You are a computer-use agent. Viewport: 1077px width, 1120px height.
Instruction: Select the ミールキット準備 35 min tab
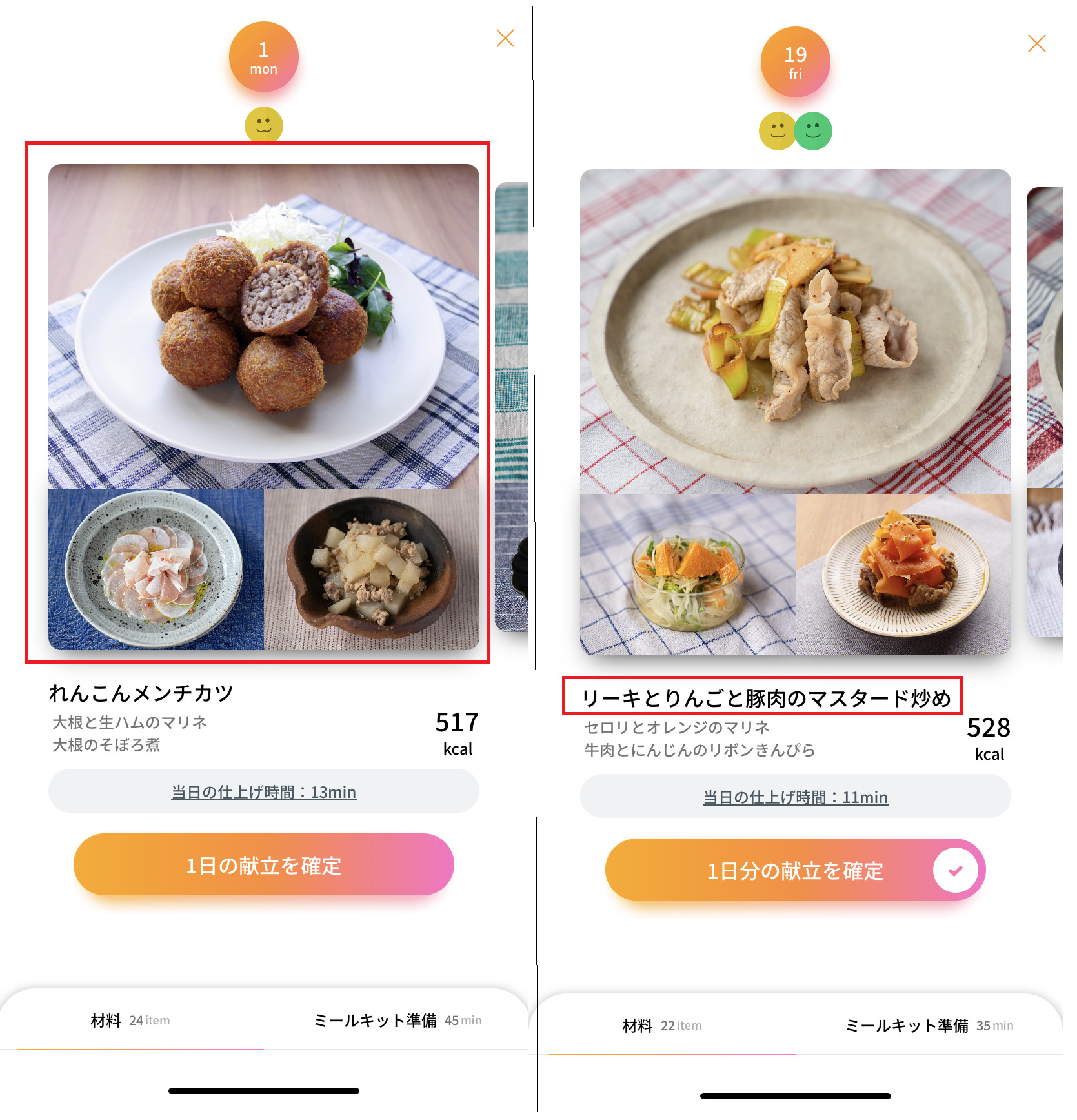pos(929,1026)
